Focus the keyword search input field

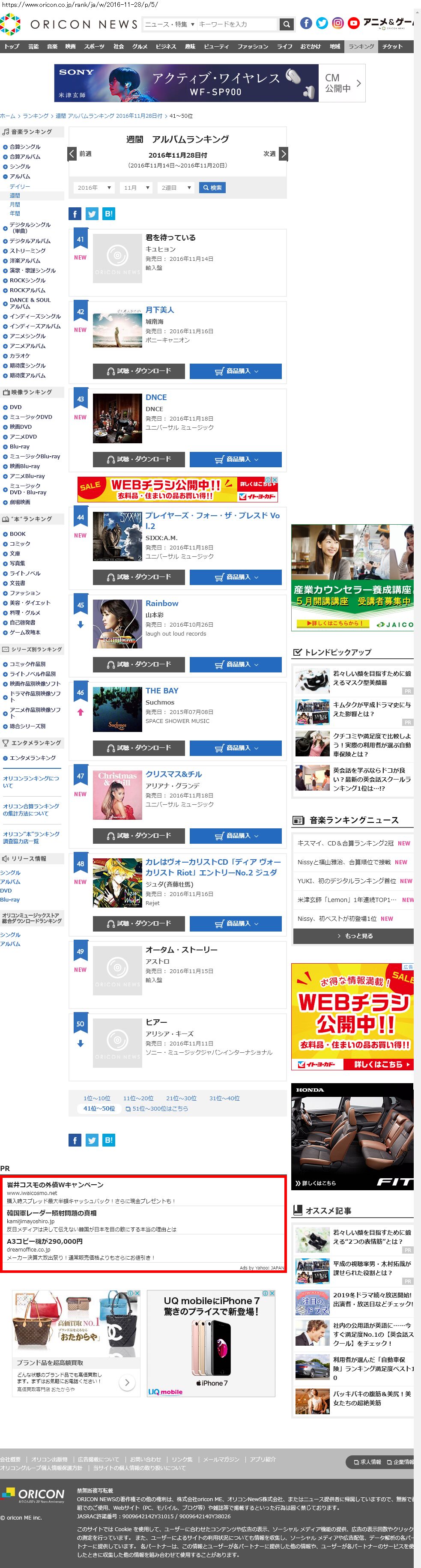click(237, 24)
